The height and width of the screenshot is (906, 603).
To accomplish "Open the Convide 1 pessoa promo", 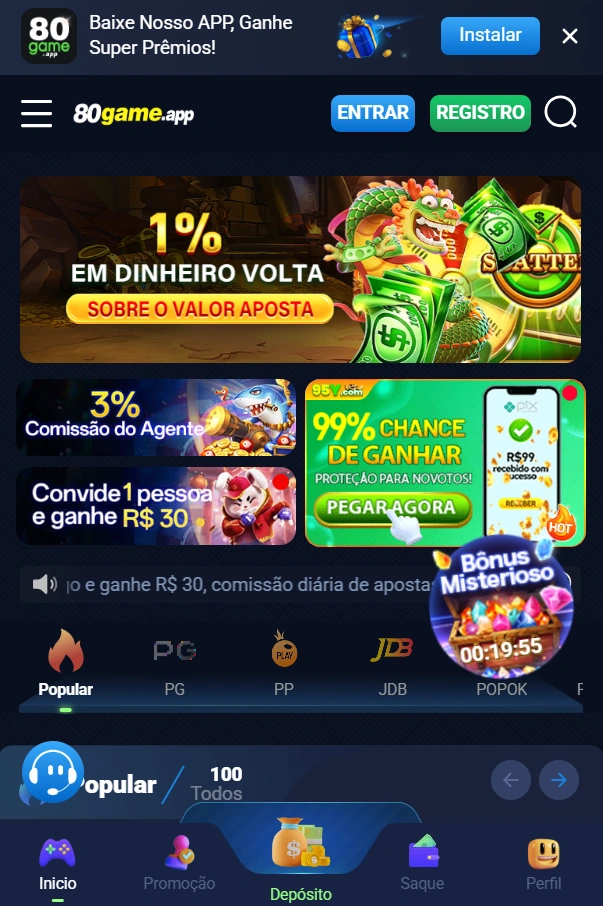I will click(x=156, y=506).
